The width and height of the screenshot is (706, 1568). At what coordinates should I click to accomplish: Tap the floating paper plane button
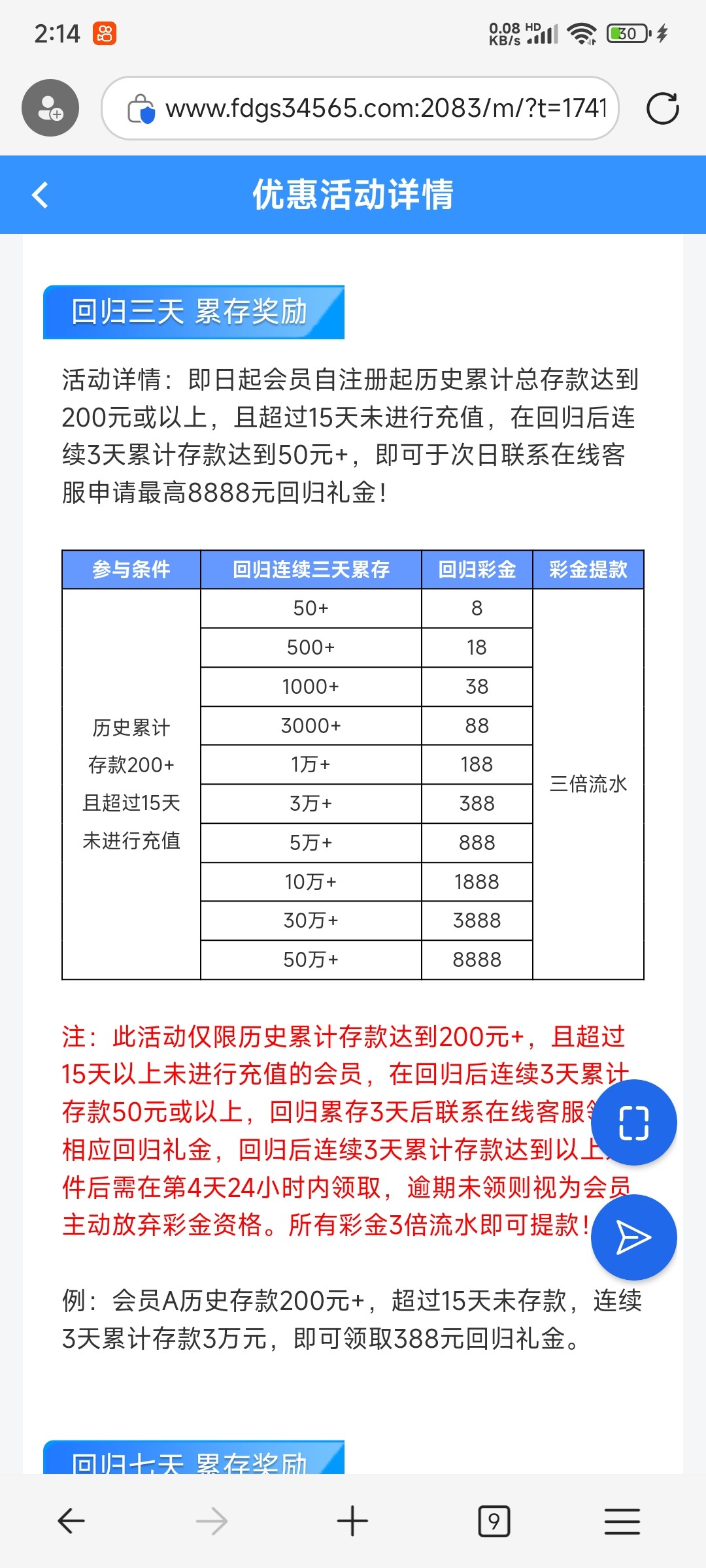(633, 1237)
